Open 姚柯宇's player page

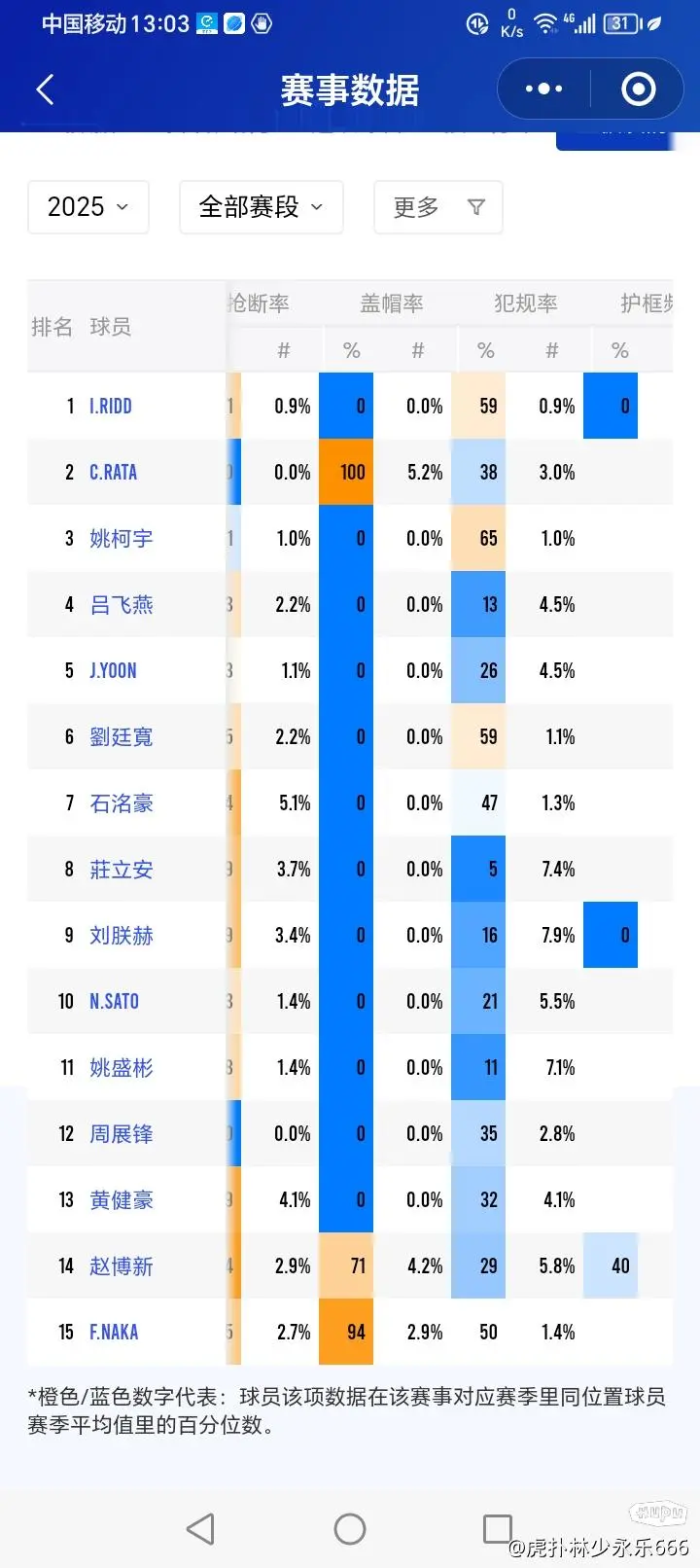[122, 539]
